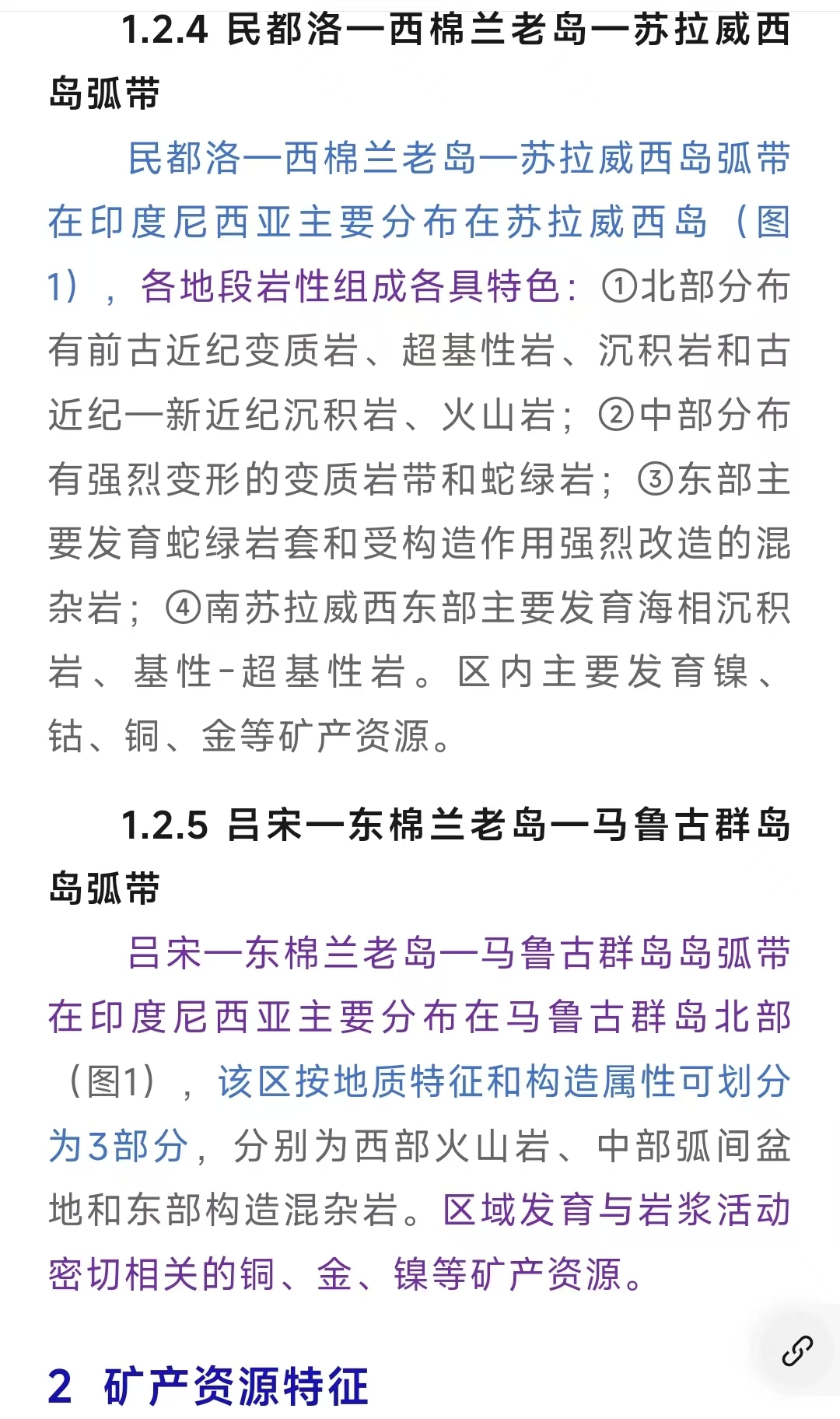This screenshot has height=1419, width=840.
Task: Open the purple 区域发育与岩浆活动密切相关 sentence link
Action: click(419, 1242)
